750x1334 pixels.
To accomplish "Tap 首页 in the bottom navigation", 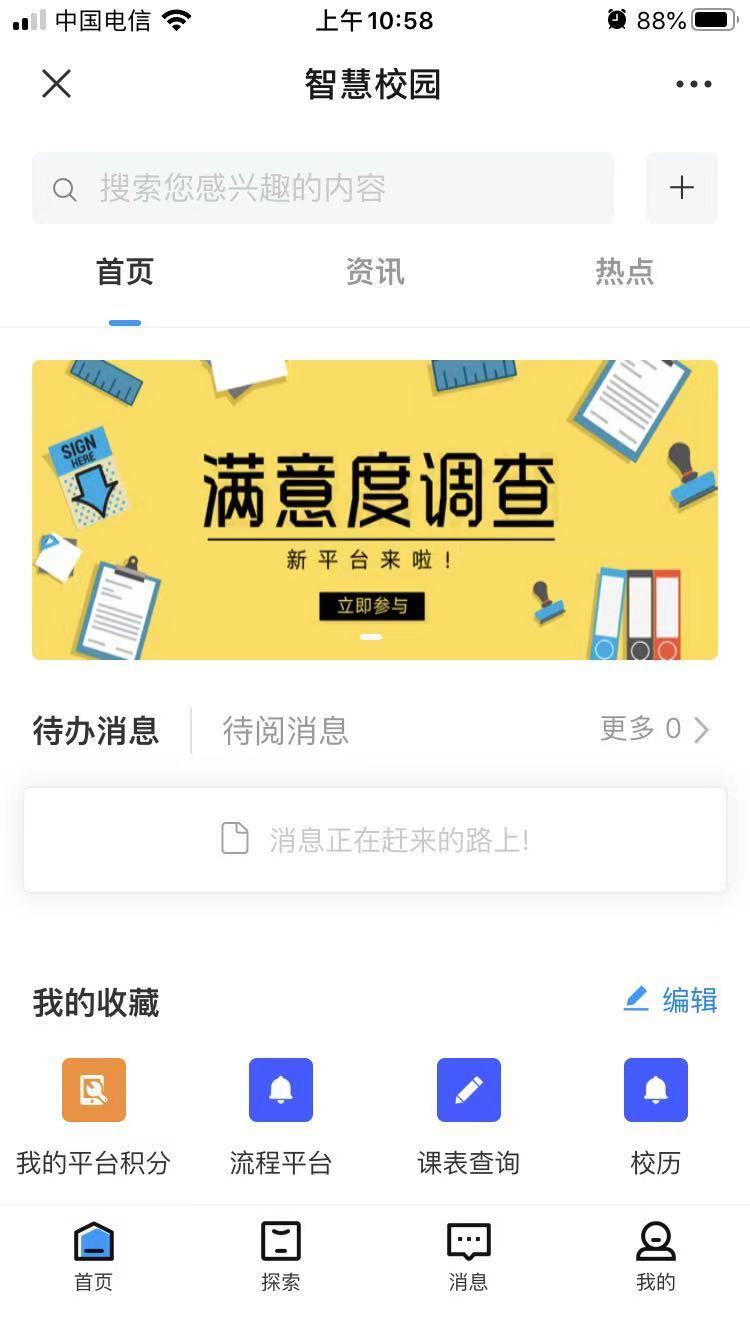I will 94,1256.
